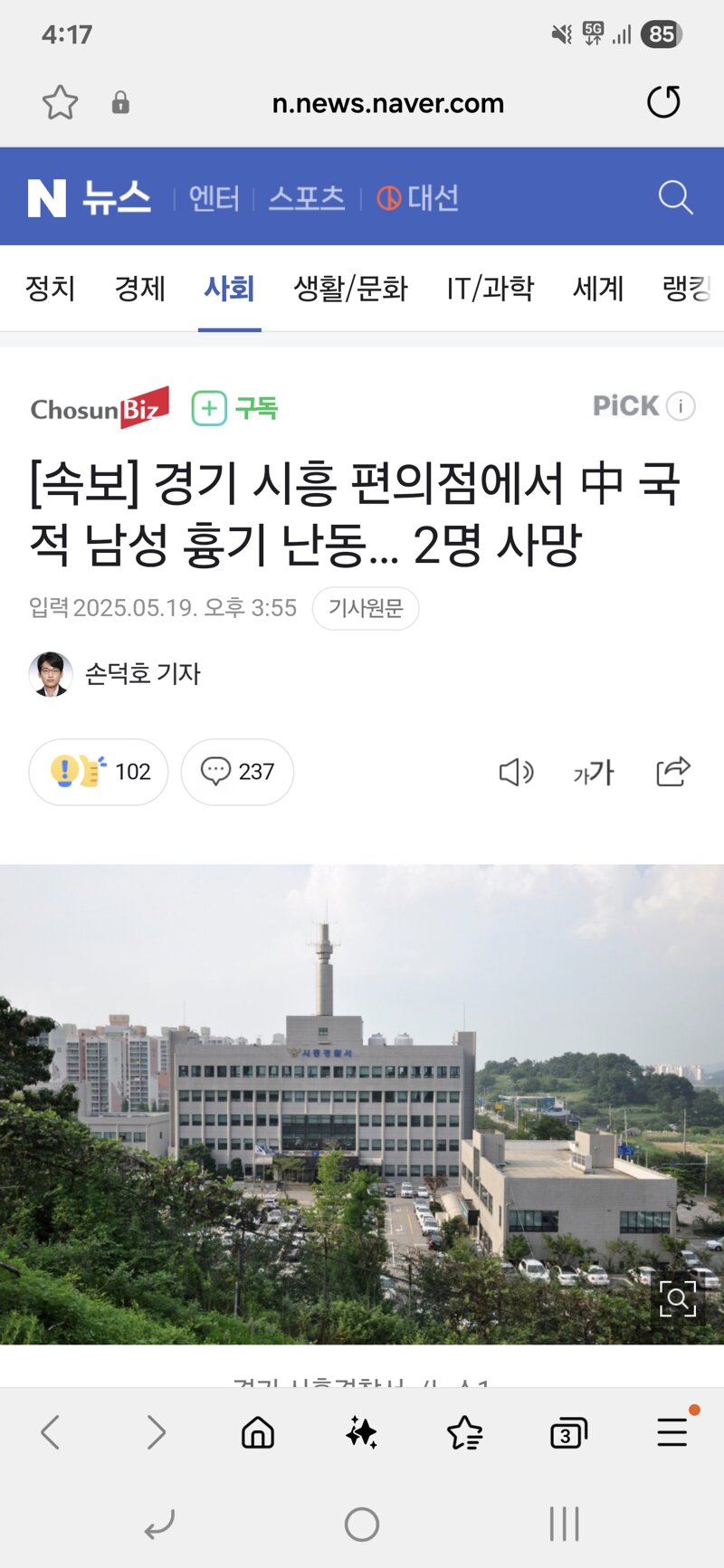Switch to the 경제 tab
Screen dimensions: 724x1568
coord(139,289)
